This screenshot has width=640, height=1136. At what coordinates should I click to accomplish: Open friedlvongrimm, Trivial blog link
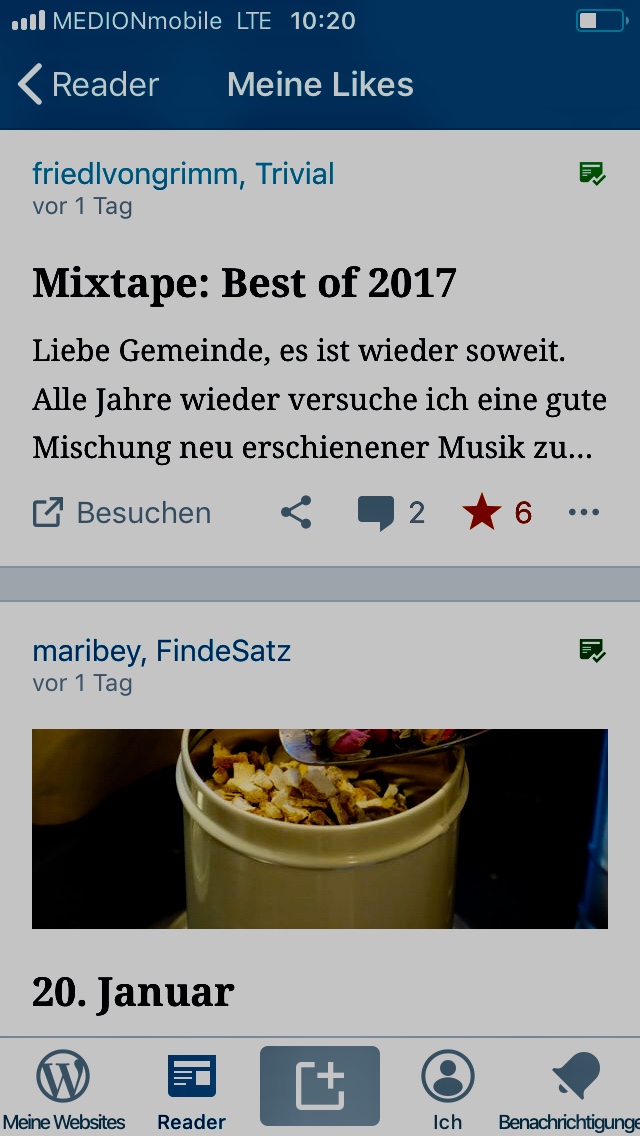[x=183, y=174]
